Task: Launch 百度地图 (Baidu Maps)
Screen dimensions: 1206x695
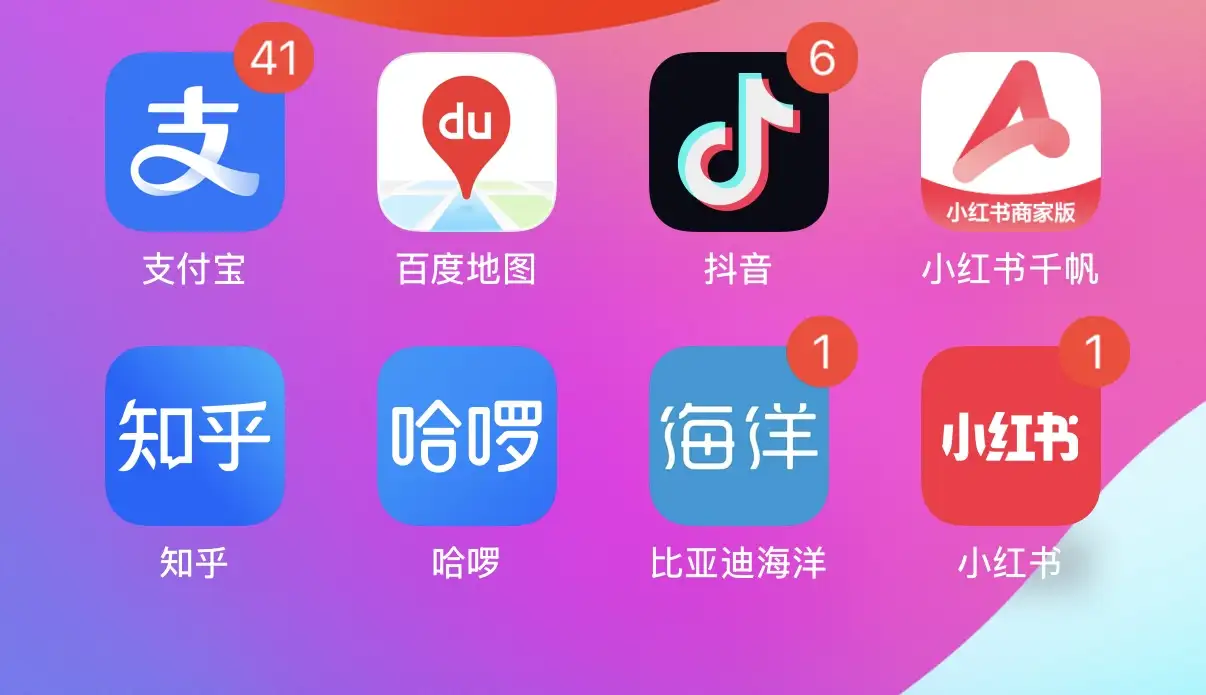Action: [467, 142]
